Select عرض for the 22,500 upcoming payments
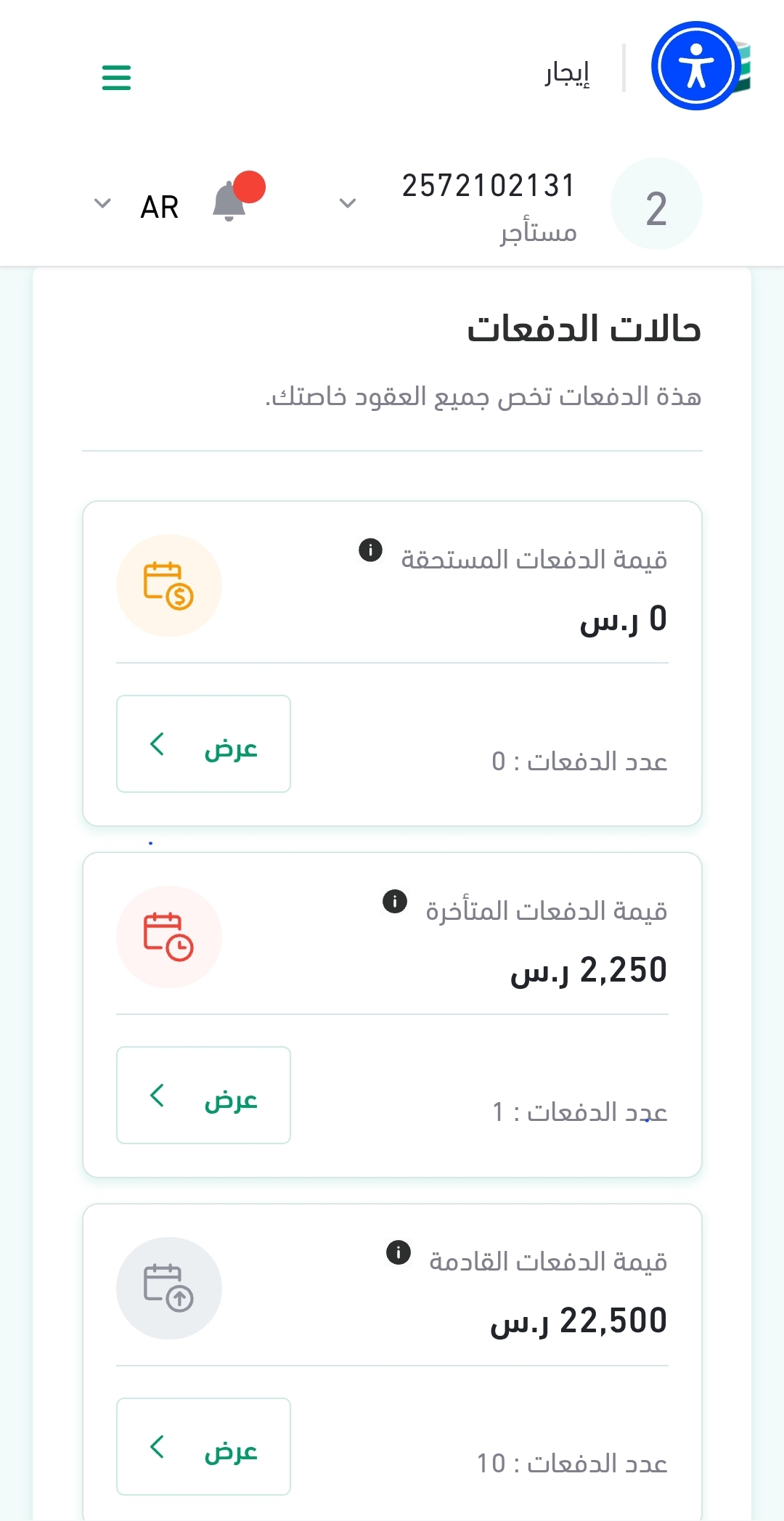784x1521 pixels. [203, 1446]
